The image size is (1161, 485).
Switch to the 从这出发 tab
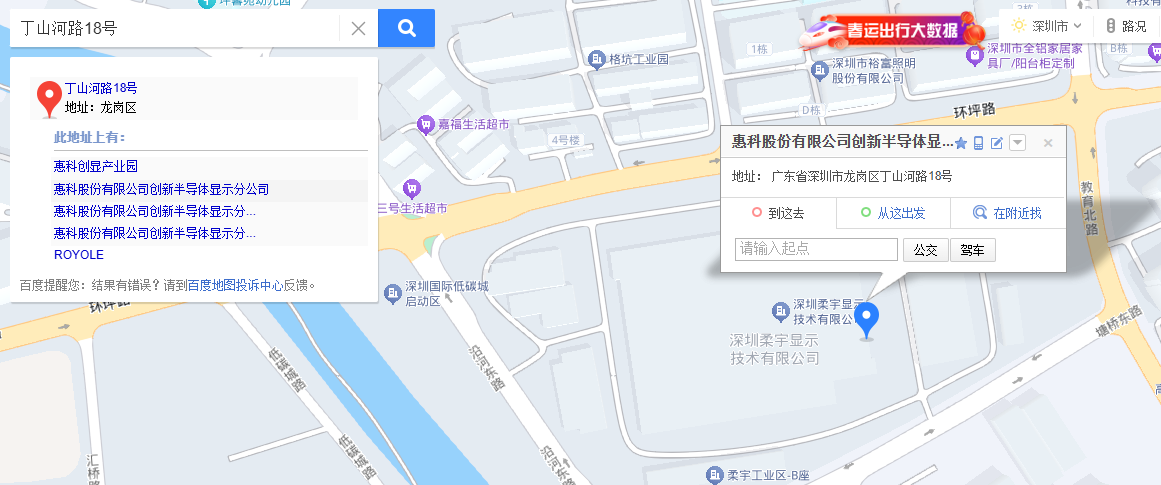(x=892, y=213)
